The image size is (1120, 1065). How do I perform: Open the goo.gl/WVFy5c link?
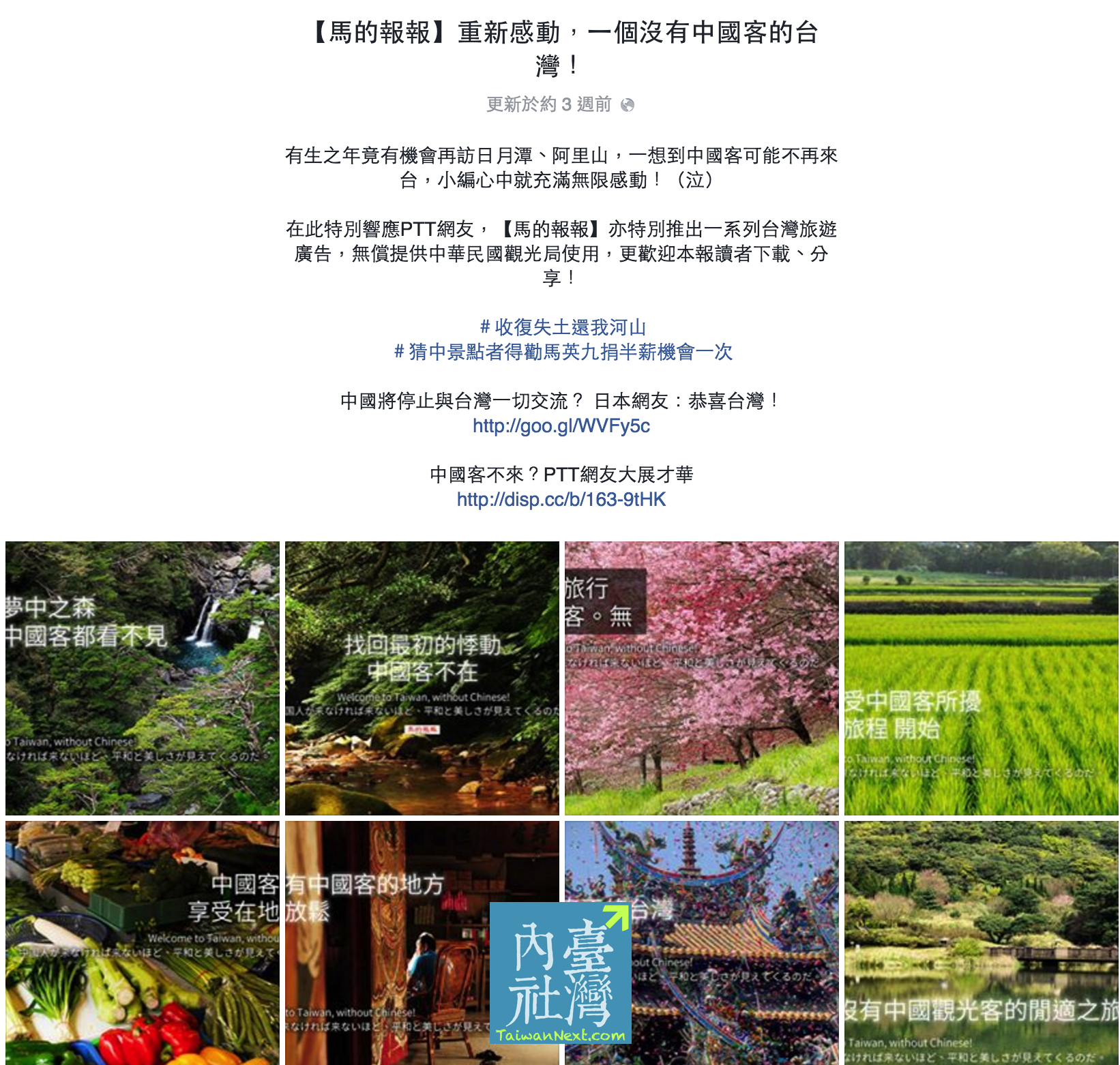click(x=561, y=426)
